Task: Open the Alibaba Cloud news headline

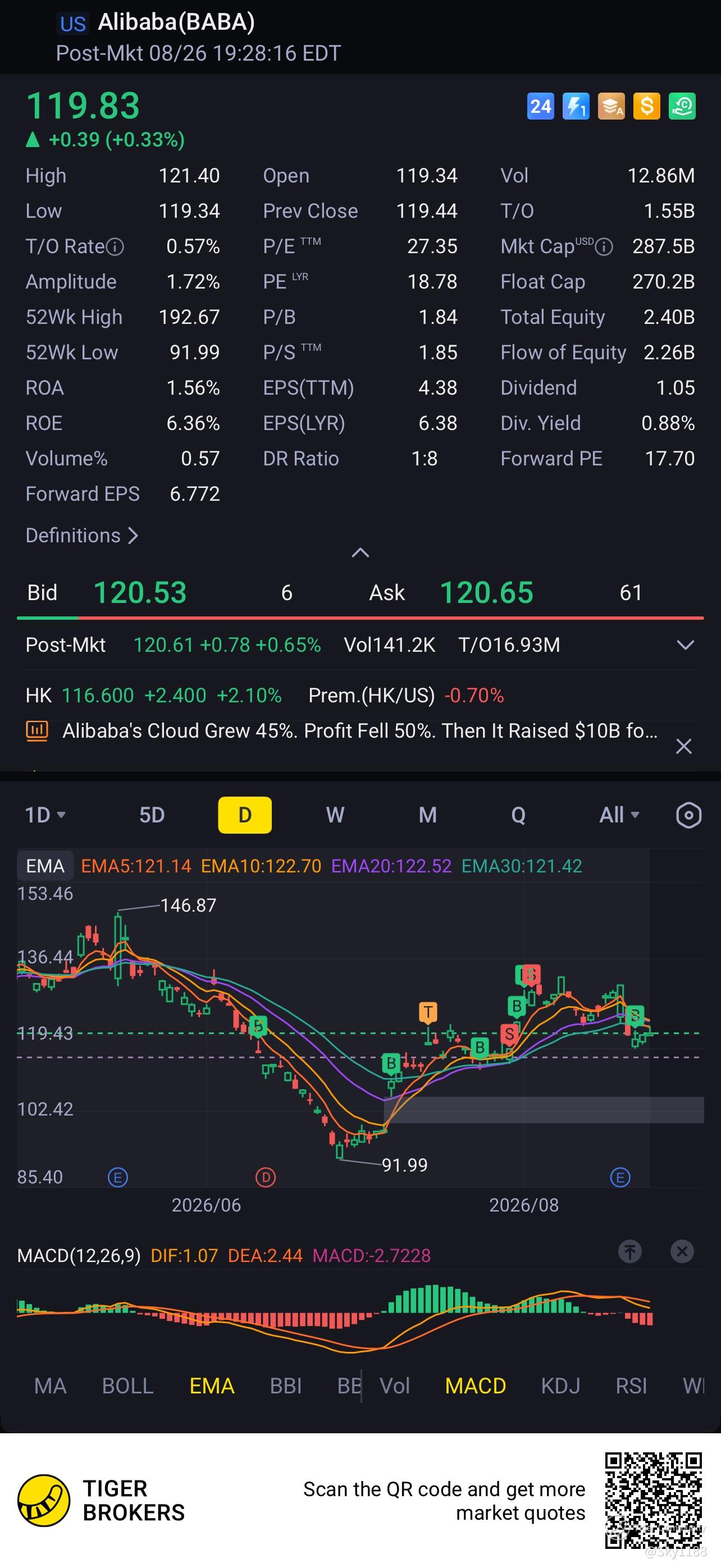Action: [360, 730]
